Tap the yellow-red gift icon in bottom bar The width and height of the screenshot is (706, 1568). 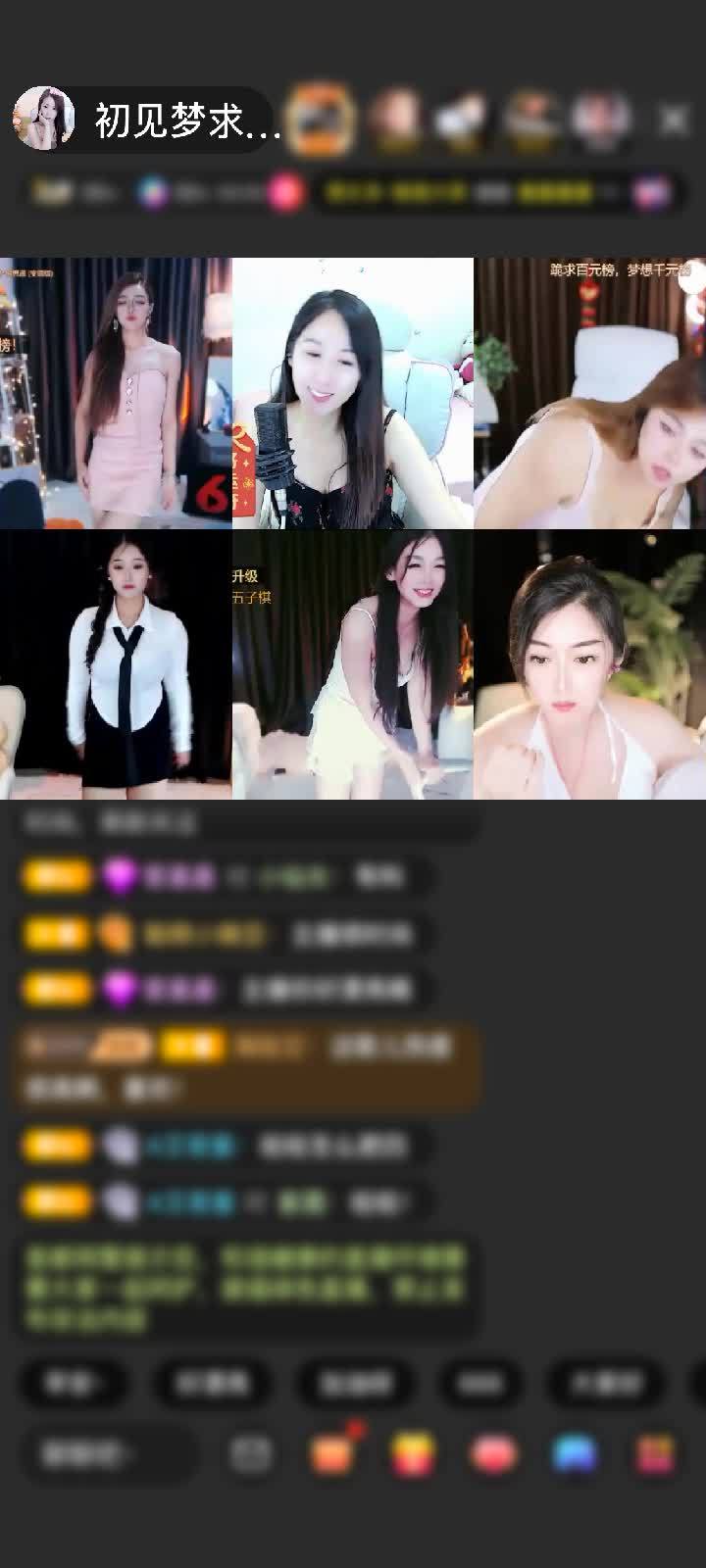(x=413, y=1454)
